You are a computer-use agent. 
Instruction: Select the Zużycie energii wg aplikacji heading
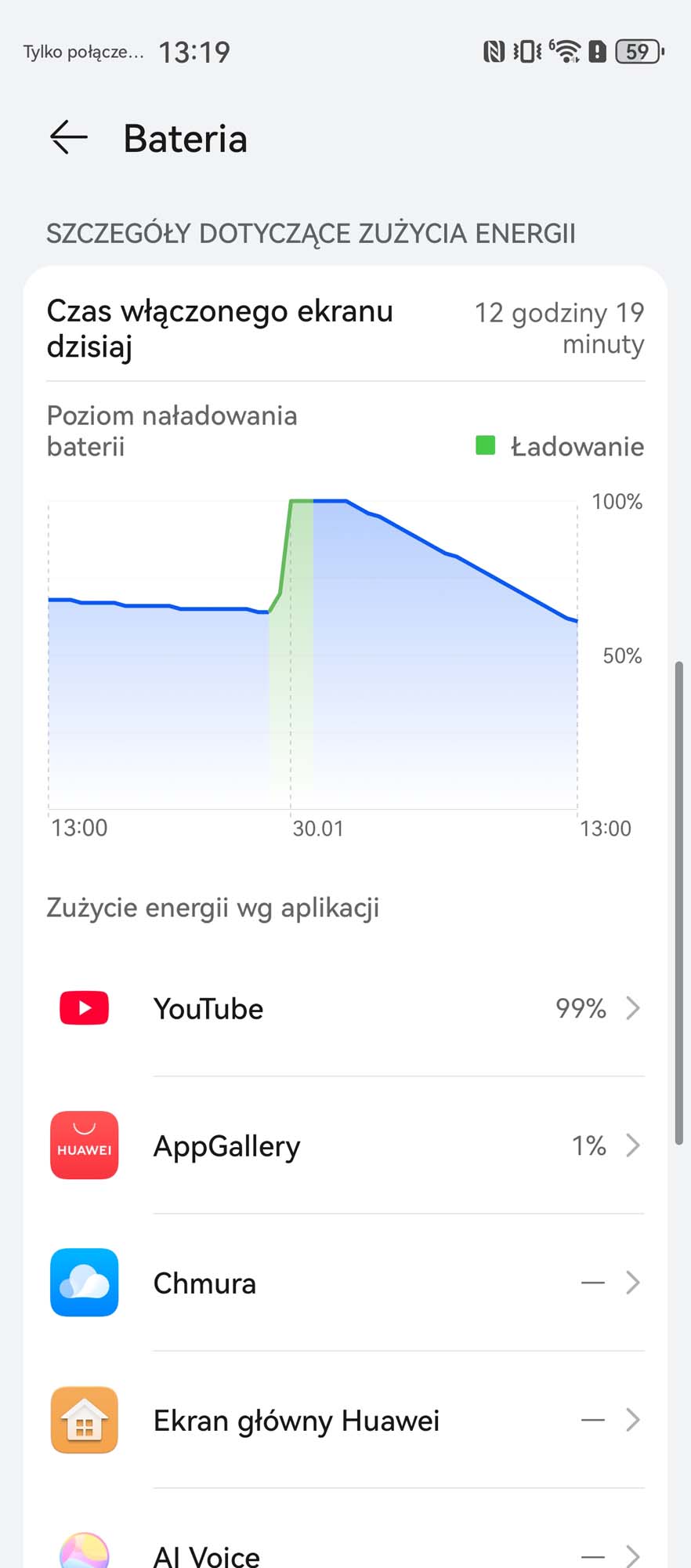coord(212,908)
